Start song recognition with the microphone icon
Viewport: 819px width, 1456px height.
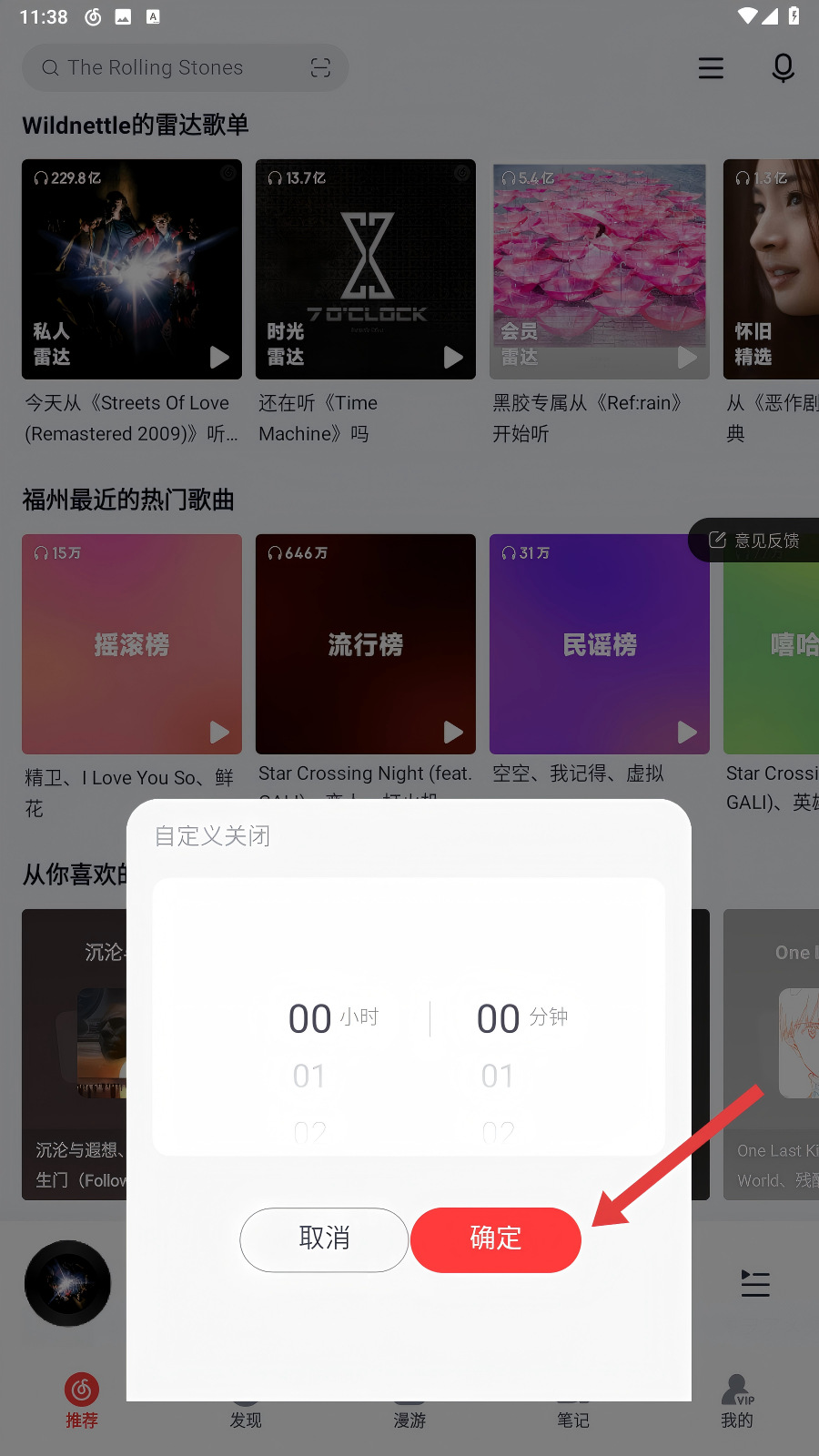click(783, 68)
